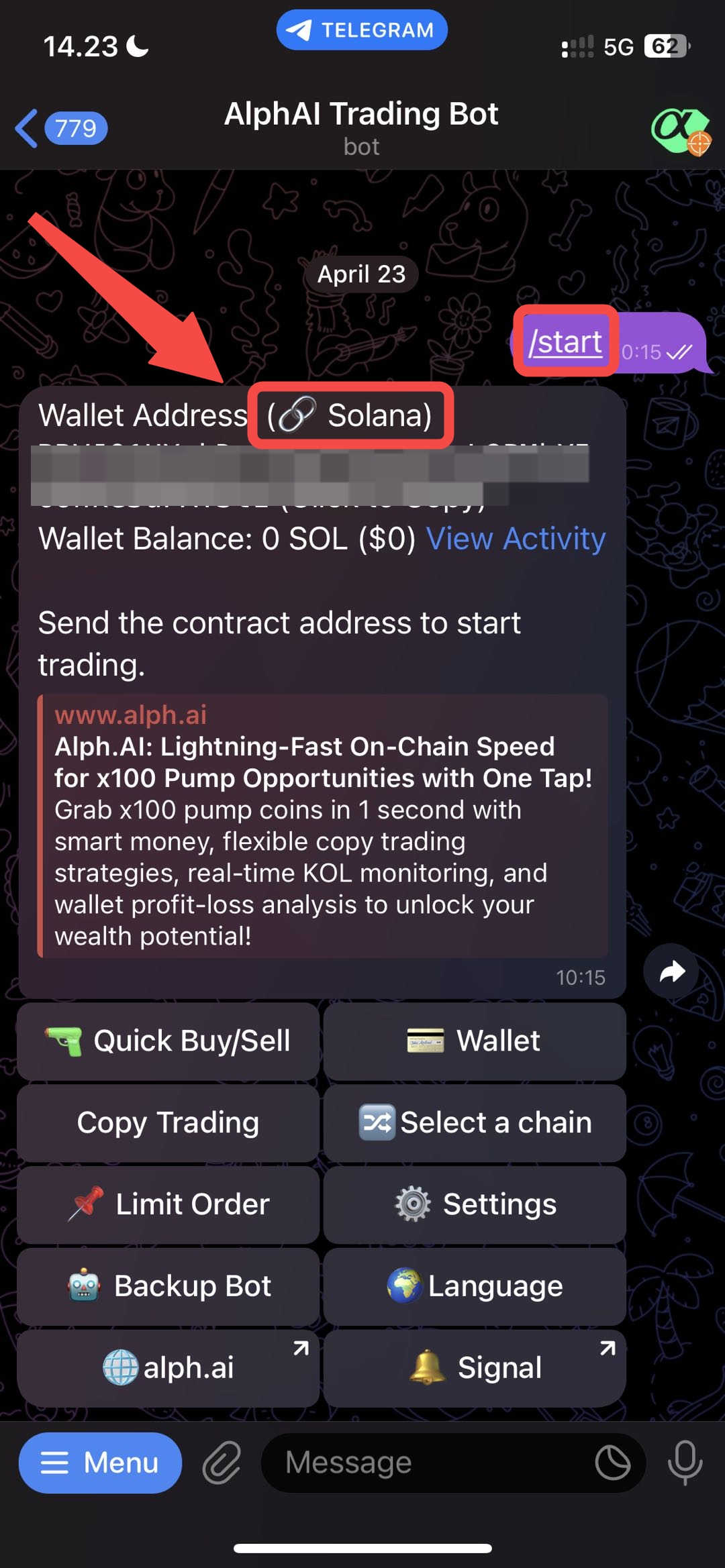Open AlphAI Trading Bot profile avatar

[x=679, y=129]
